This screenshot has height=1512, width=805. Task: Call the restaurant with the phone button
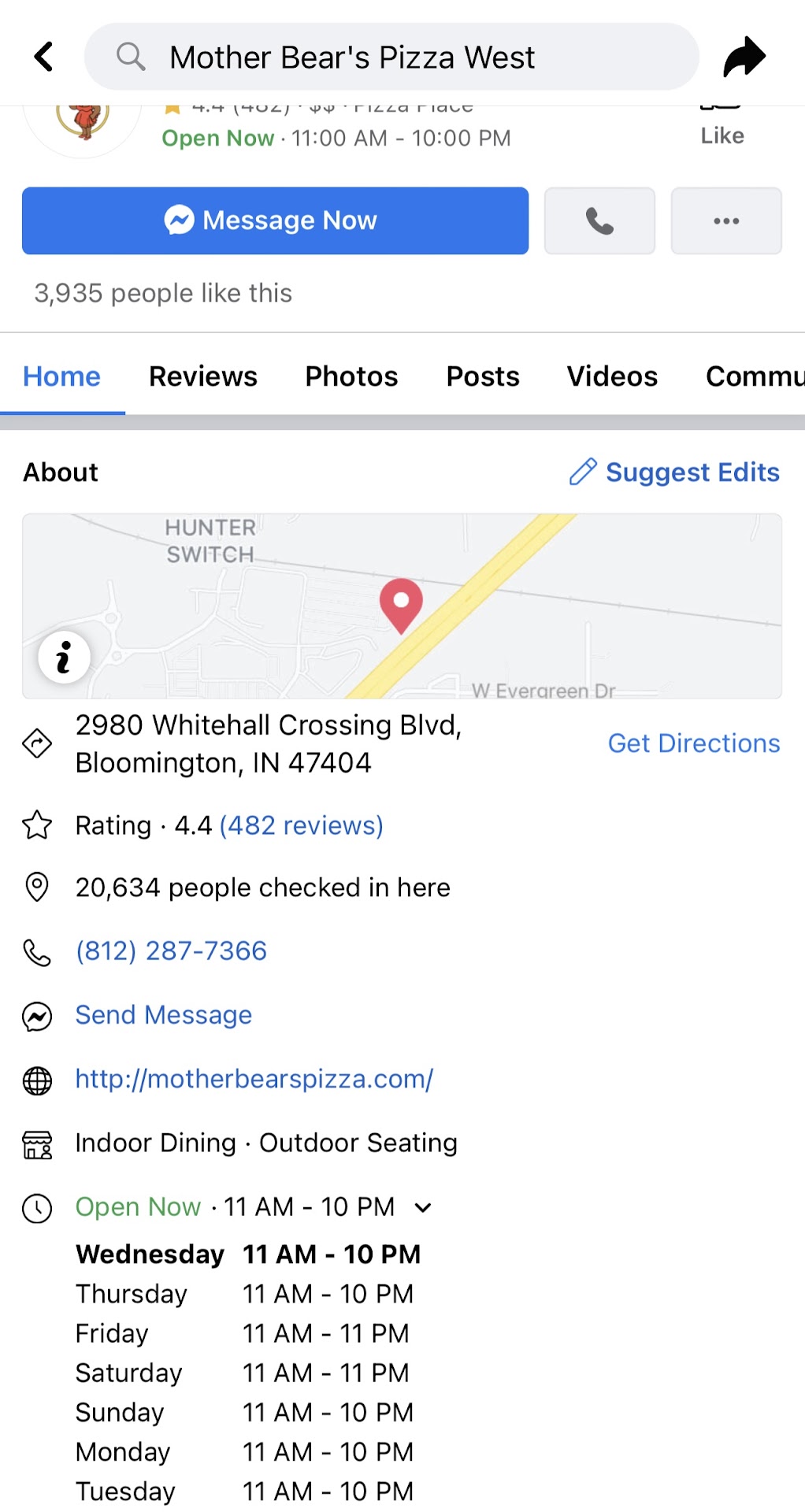click(x=599, y=220)
